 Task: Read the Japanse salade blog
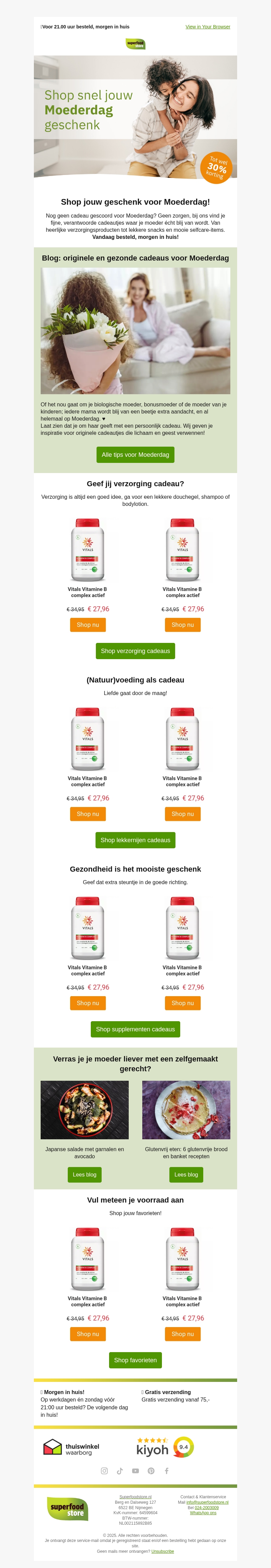point(85,1175)
